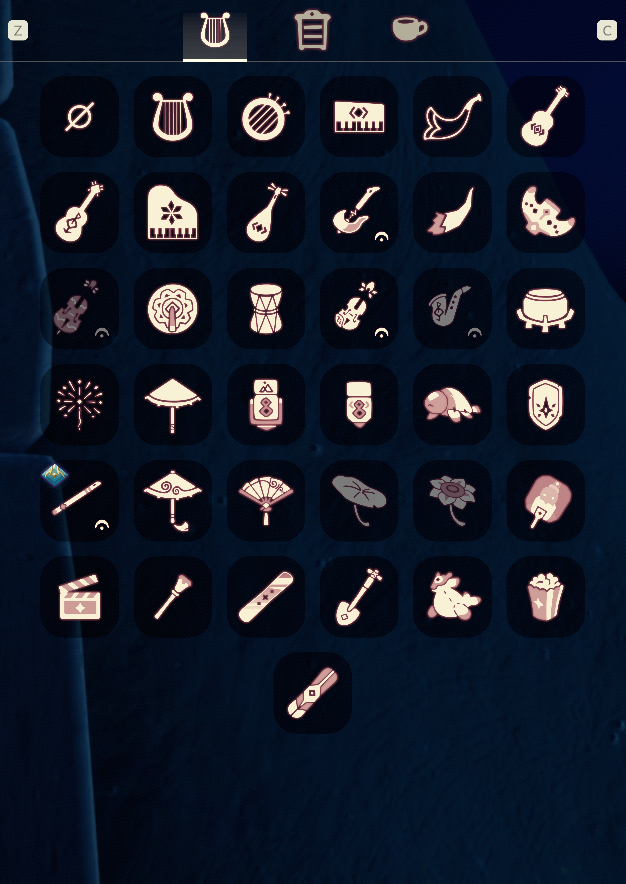The height and width of the screenshot is (884, 626).
Task: Select the snowboard at the bottom
Action: (312, 693)
